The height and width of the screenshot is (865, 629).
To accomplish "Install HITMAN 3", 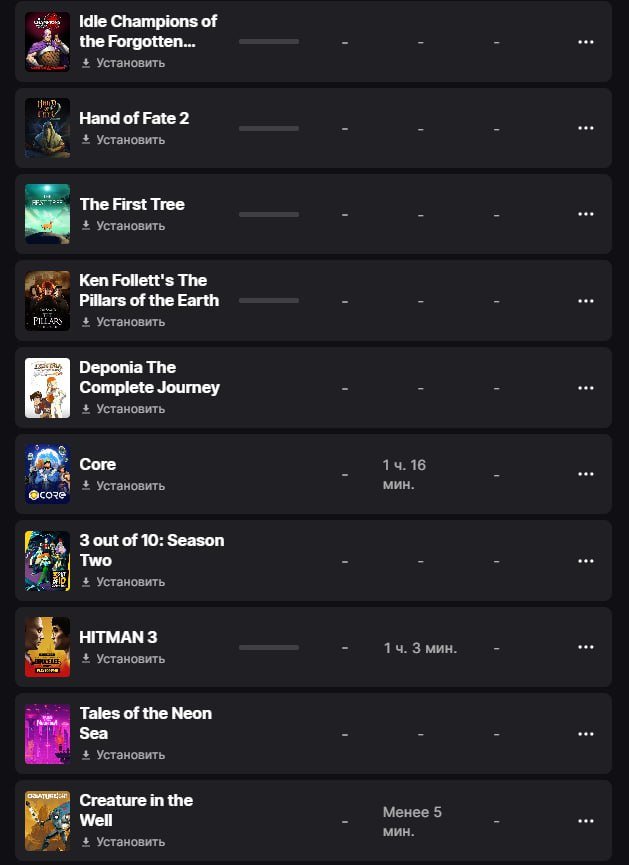I will pos(123,659).
